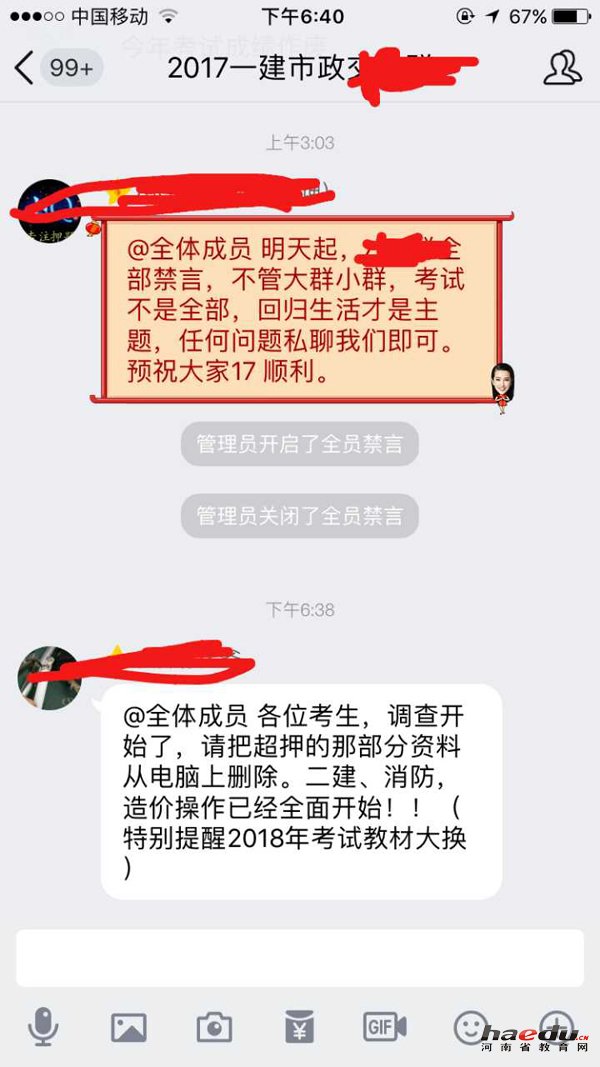Open the photo gallery picker
Image resolution: width=600 pixels, height=1067 pixels.
[128, 1026]
